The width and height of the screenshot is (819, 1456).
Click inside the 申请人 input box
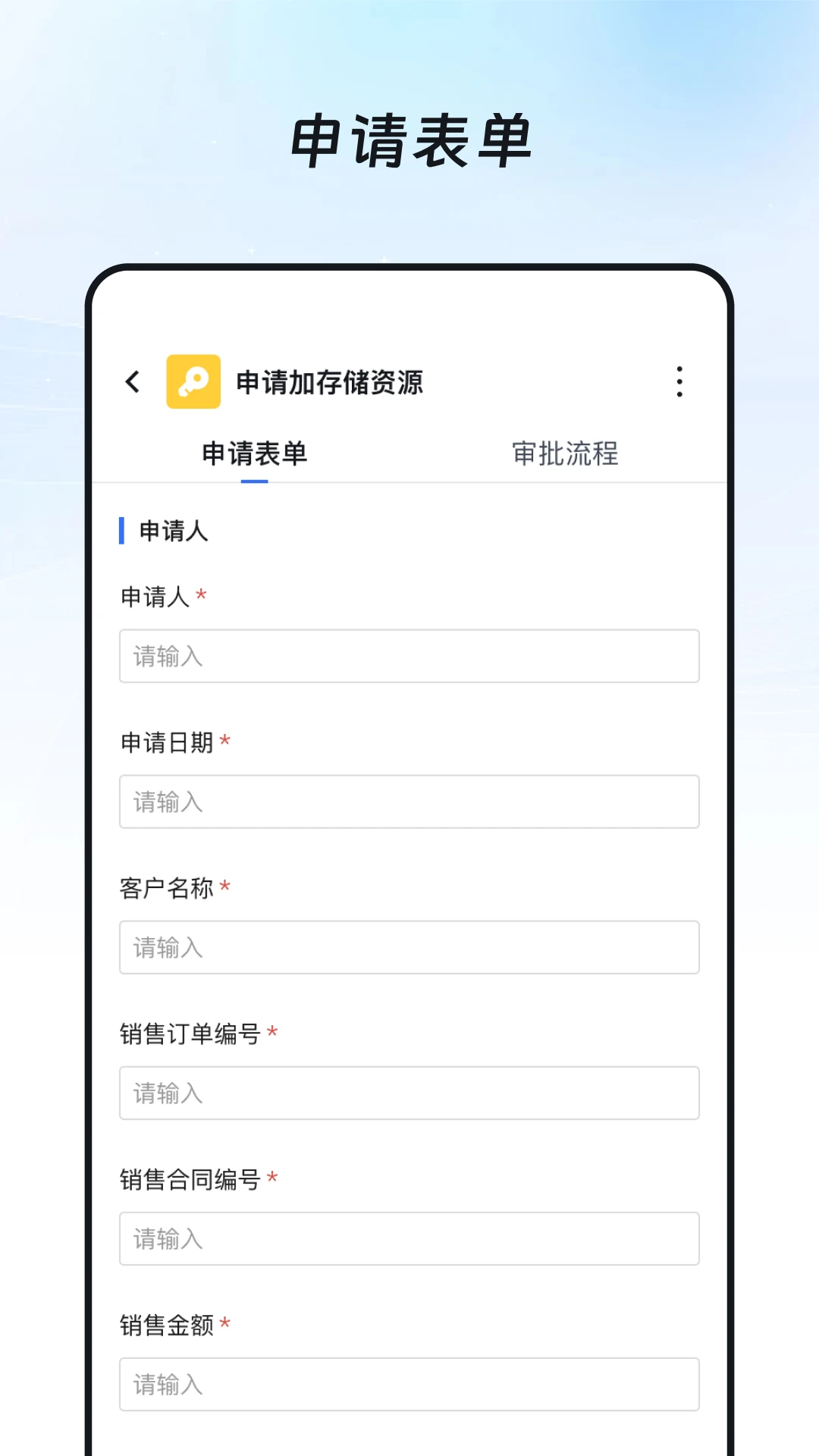409,657
